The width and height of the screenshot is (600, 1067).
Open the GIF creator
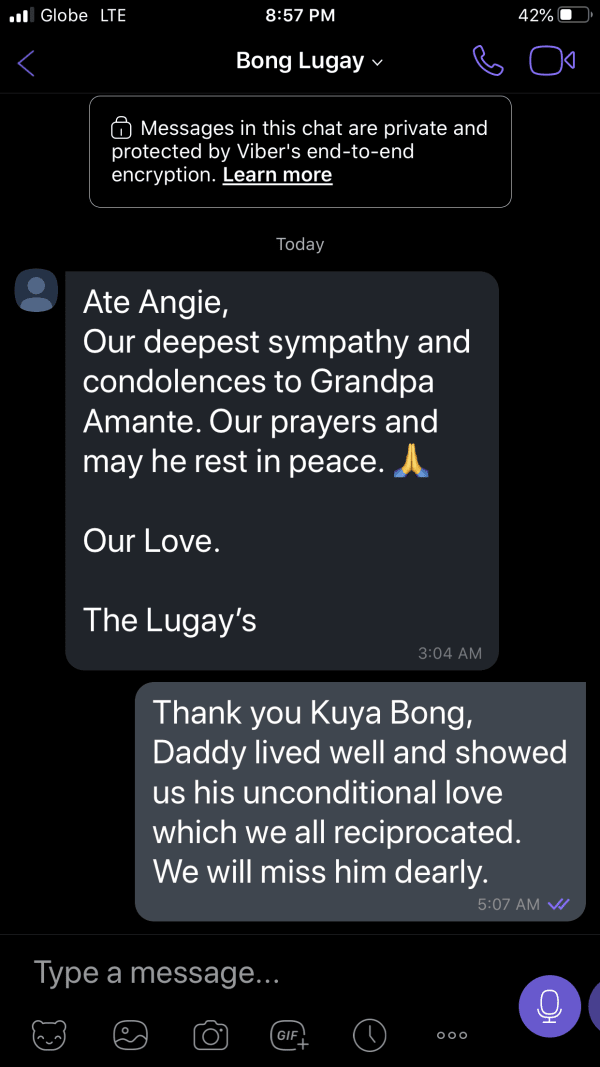(x=290, y=1035)
